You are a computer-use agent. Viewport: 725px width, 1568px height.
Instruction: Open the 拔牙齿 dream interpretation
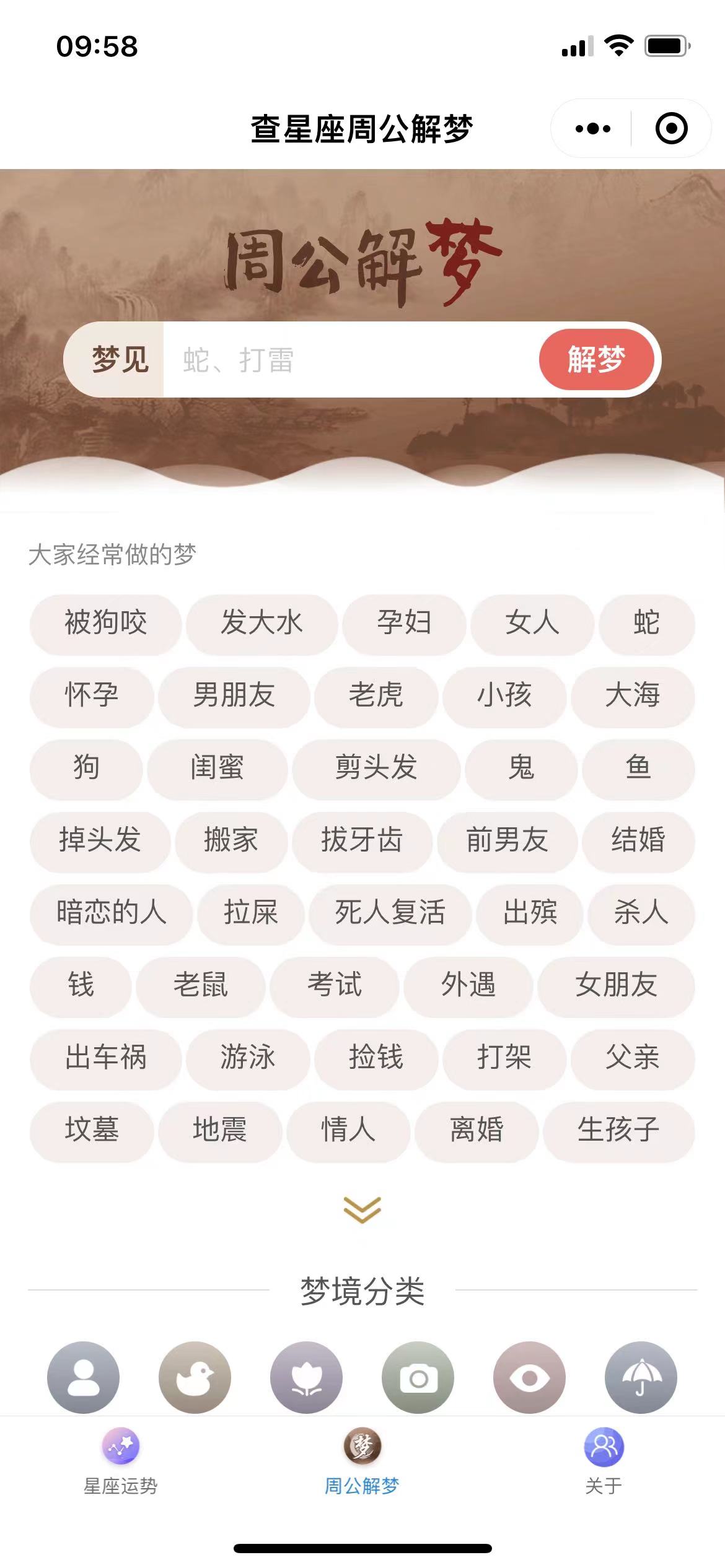362,840
